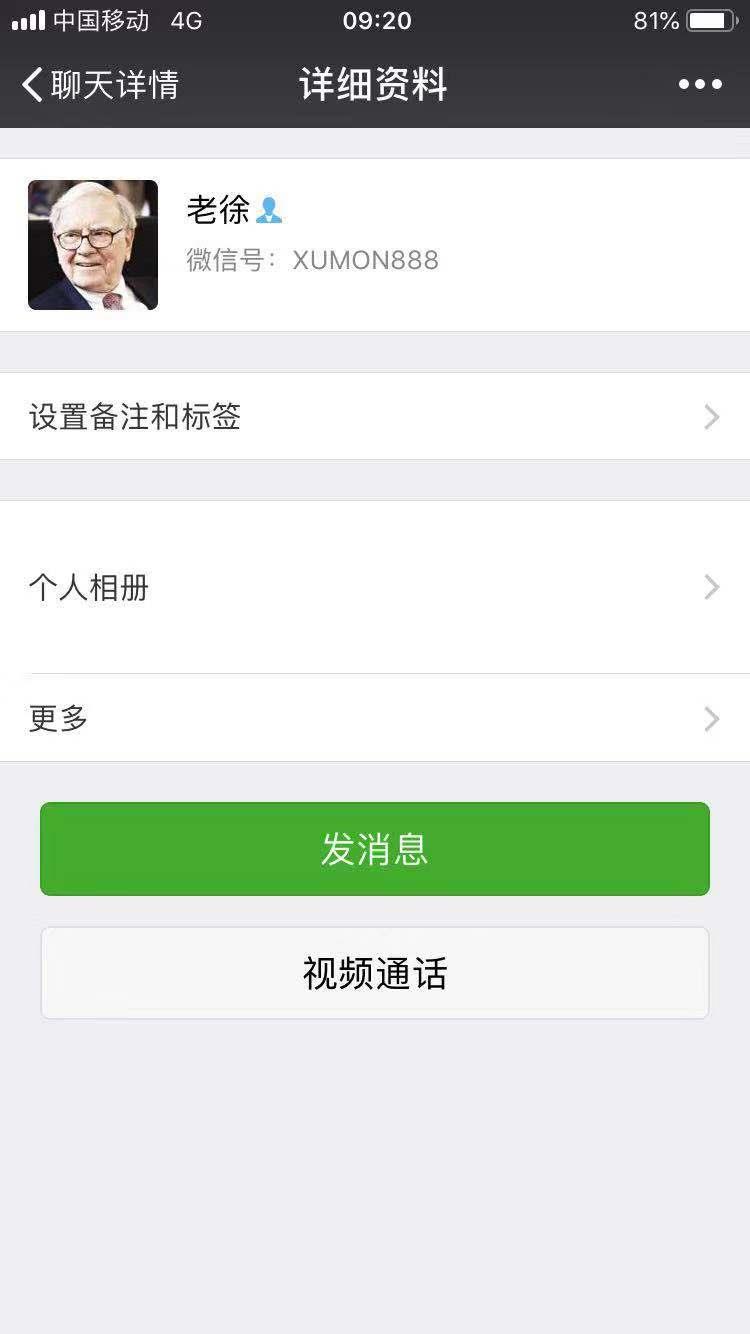Tap 老徐's profile picture
The height and width of the screenshot is (1334, 750).
coord(92,244)
